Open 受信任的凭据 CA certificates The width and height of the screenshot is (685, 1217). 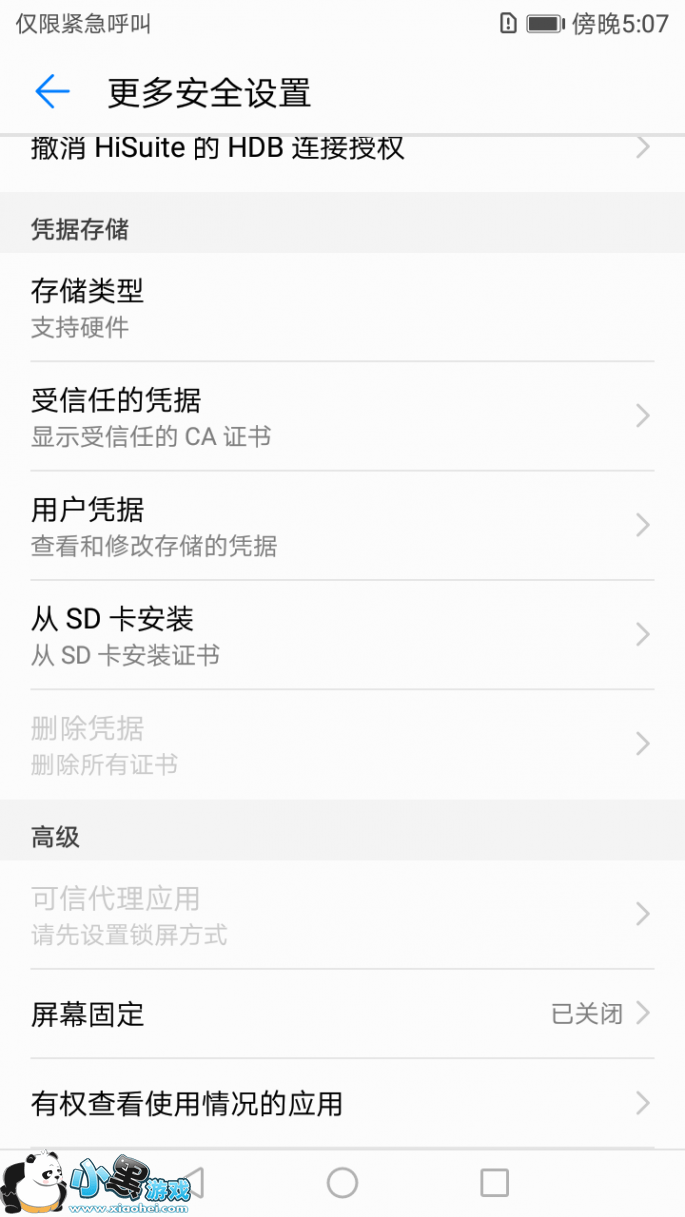pos(340,416)
